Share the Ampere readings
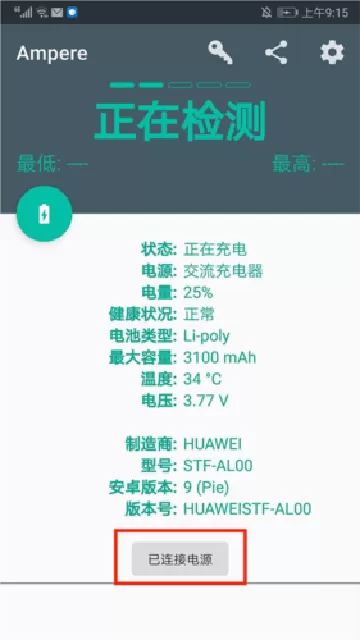Screen dimensions: 360x640 pos(276,53)
